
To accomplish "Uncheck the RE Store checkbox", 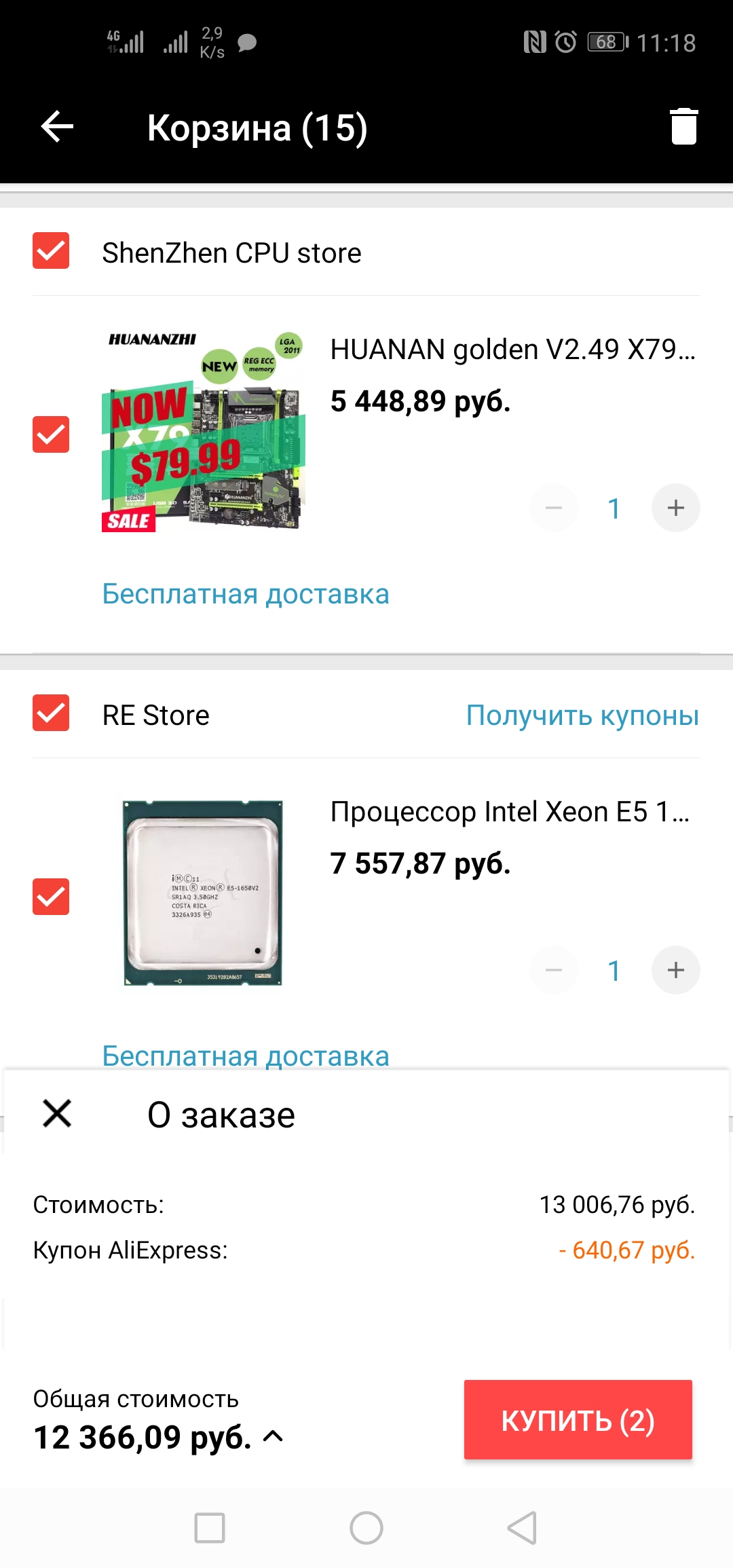I will 51,713.
